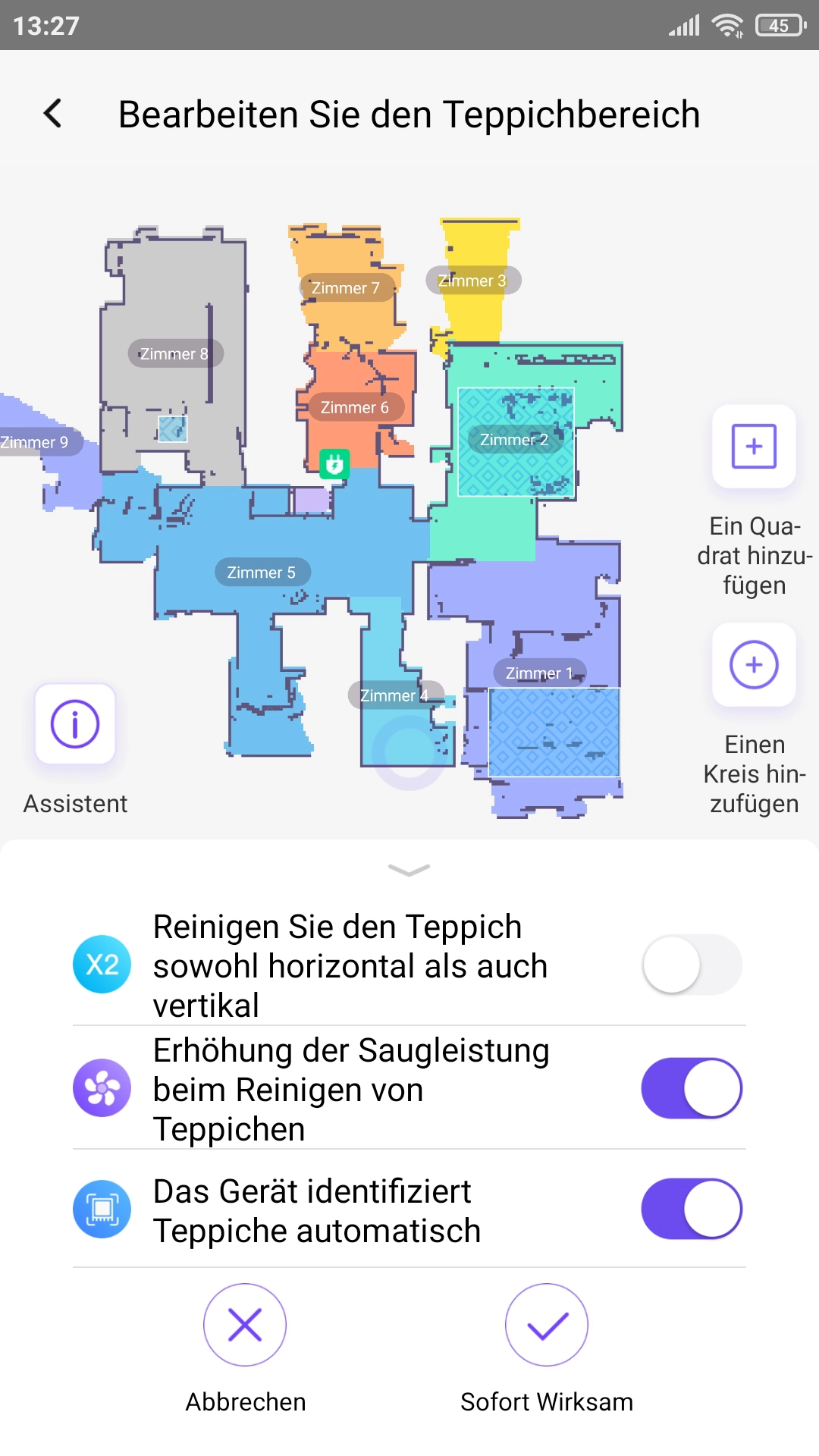
Task: Open the Assistent info button
Action: tap(75, 723)
